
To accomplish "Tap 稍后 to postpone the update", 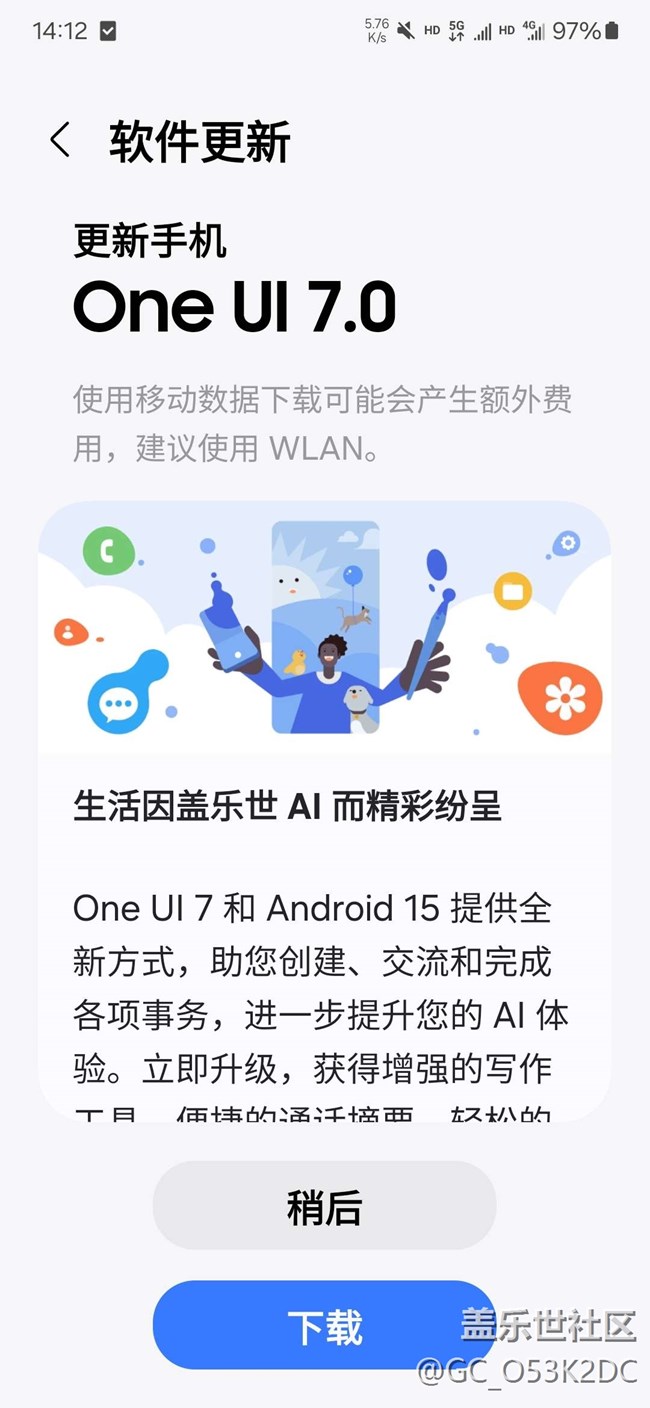I will (x=324, y=1206).
